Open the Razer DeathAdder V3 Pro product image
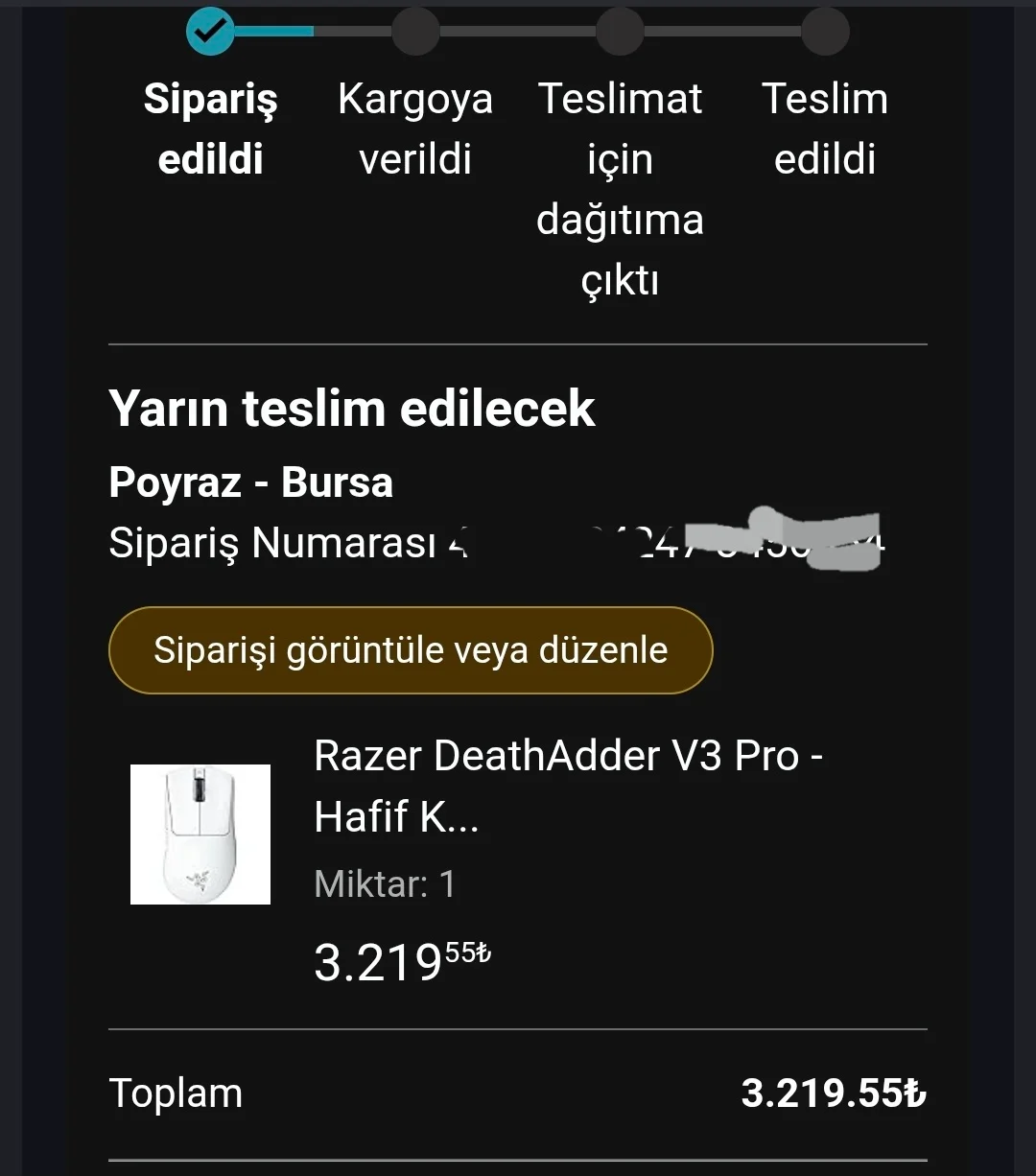 [x=200, y=834]
